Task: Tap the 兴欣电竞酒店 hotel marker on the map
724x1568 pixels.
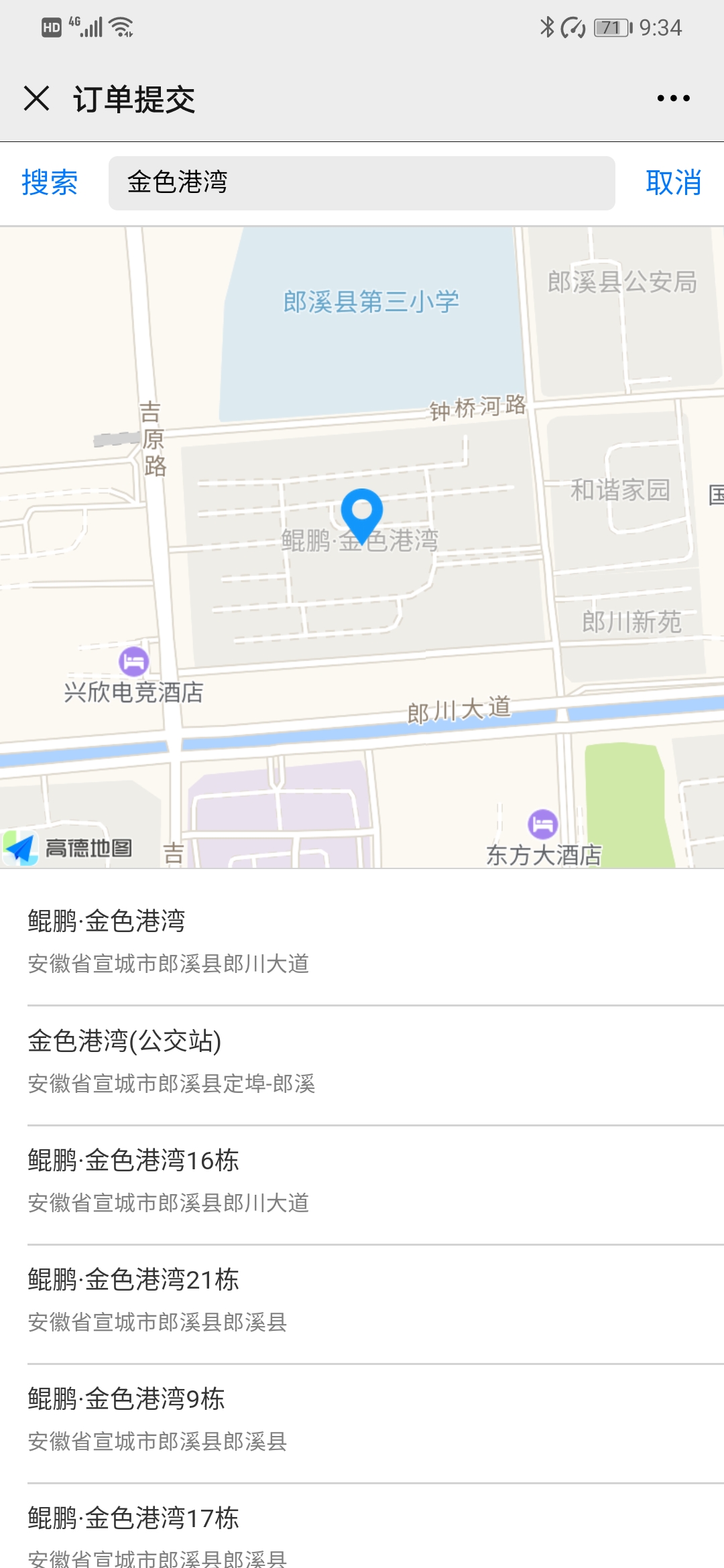Action: click(x=134, y=662)
